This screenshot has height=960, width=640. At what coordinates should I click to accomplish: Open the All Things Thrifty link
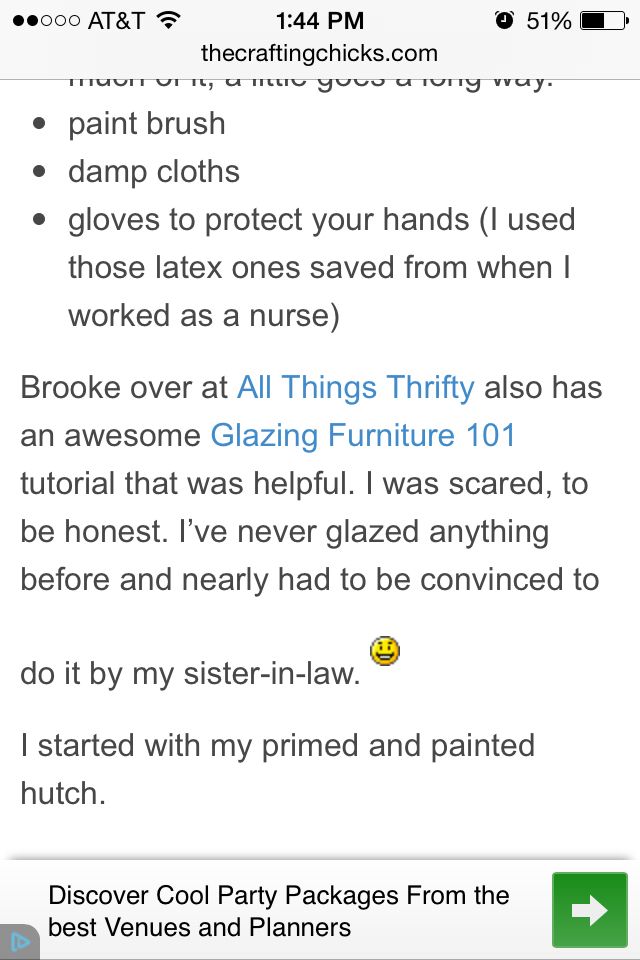pyautogui.click(x=355, y=387)
